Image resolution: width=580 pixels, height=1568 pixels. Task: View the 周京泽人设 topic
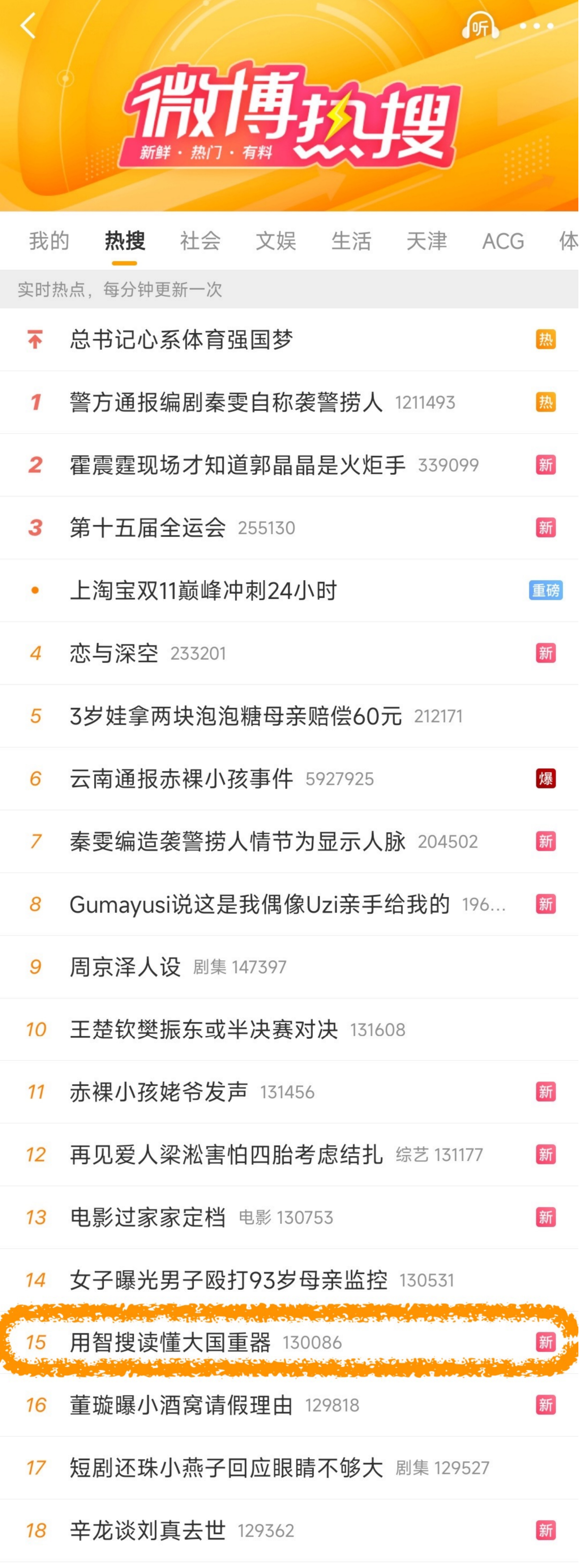[125, 967]
